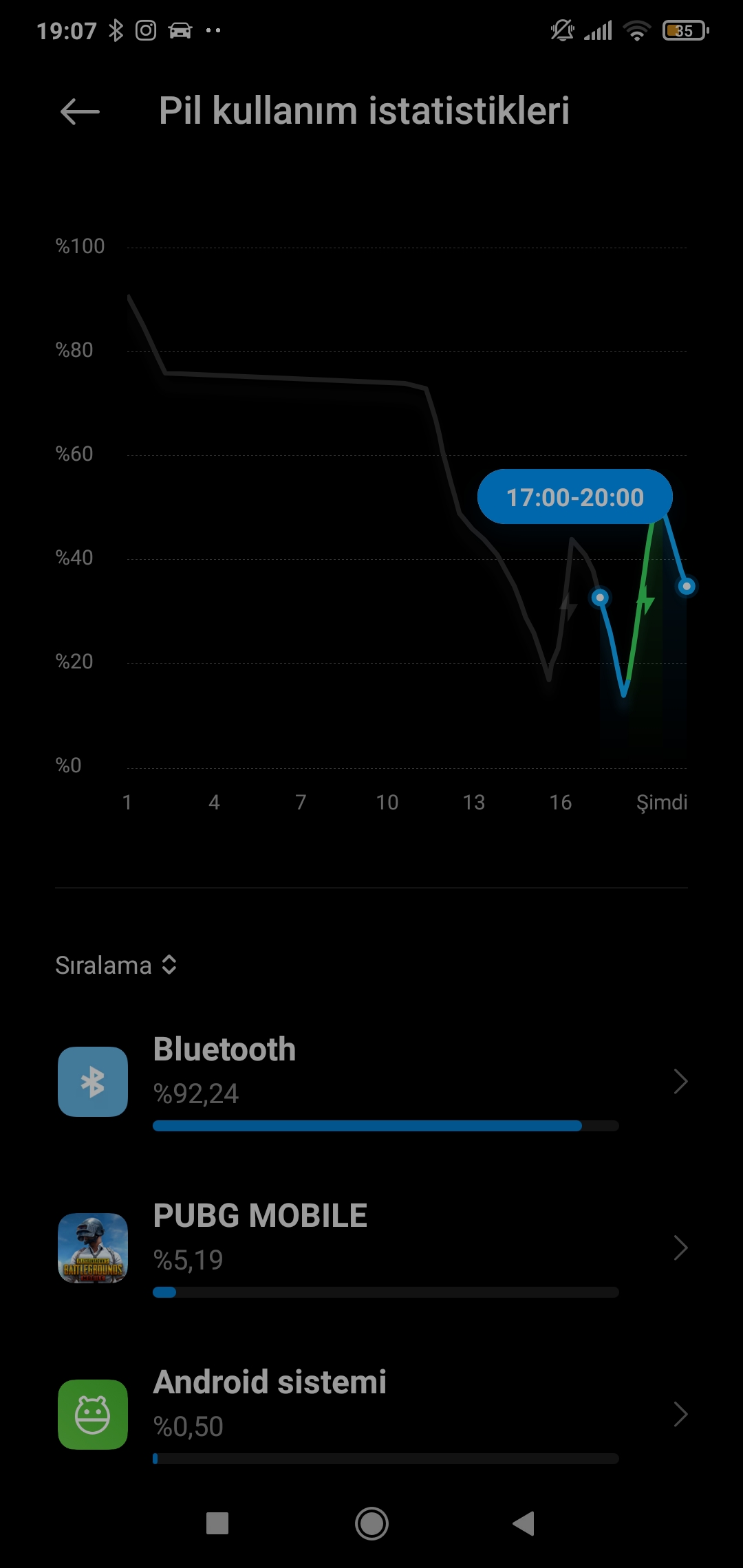The image size is (743, 1568).
Task: Tap the right blue handle on the graph
Action: pos(686,586)
